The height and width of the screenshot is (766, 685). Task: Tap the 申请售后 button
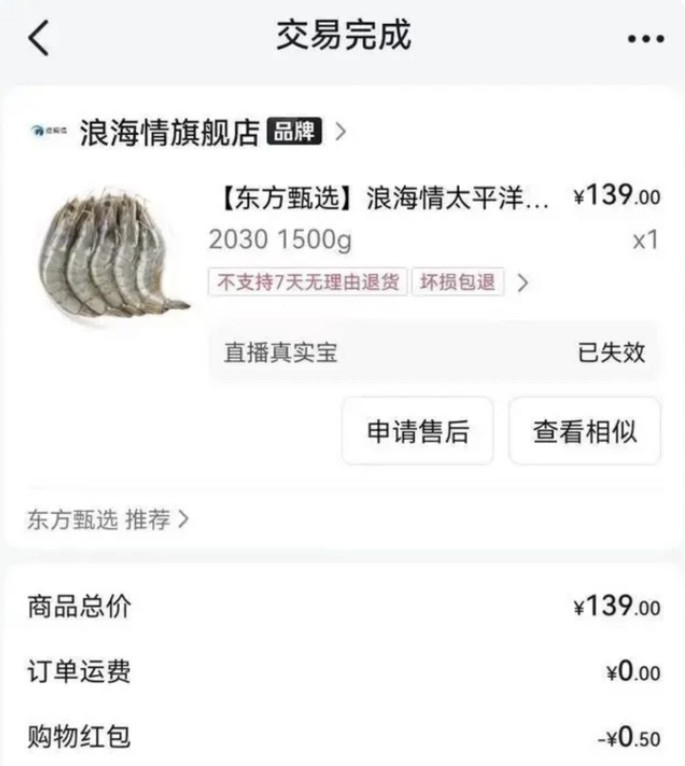417,431
